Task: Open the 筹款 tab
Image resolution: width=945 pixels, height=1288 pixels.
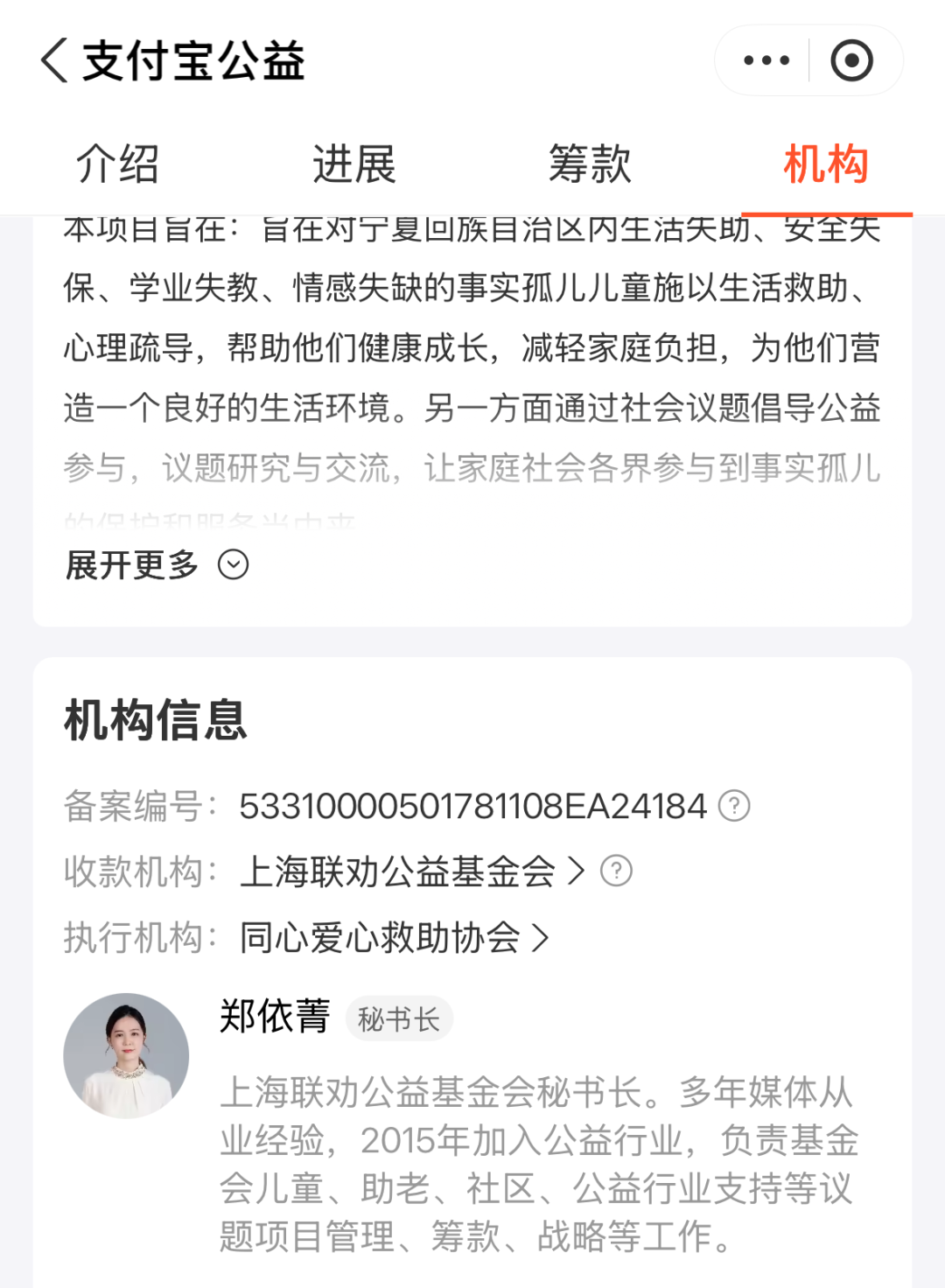Action: [x=591, y=164]
